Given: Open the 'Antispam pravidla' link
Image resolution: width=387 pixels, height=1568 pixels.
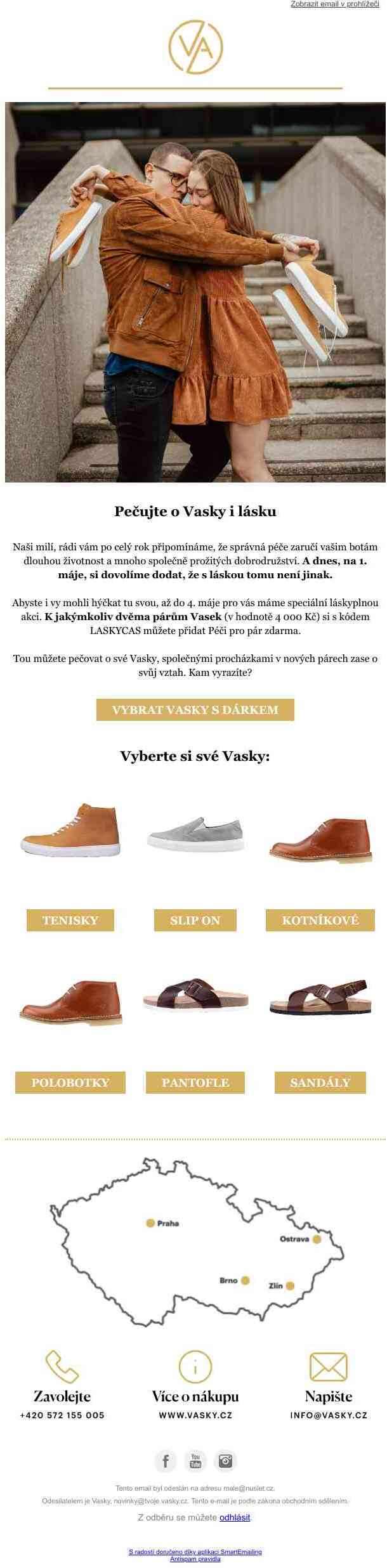Looking at the screenshot, I should pos(195,1558).
